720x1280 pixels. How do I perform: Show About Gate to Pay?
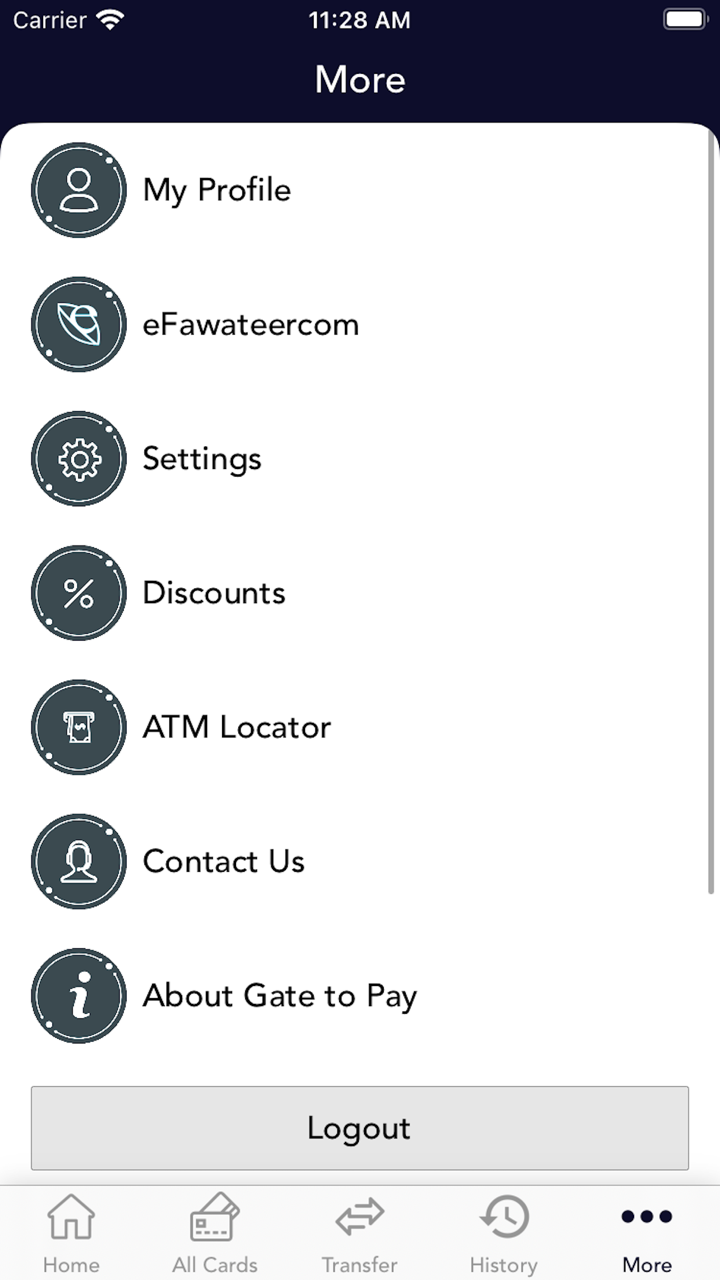tap(279, 996)
